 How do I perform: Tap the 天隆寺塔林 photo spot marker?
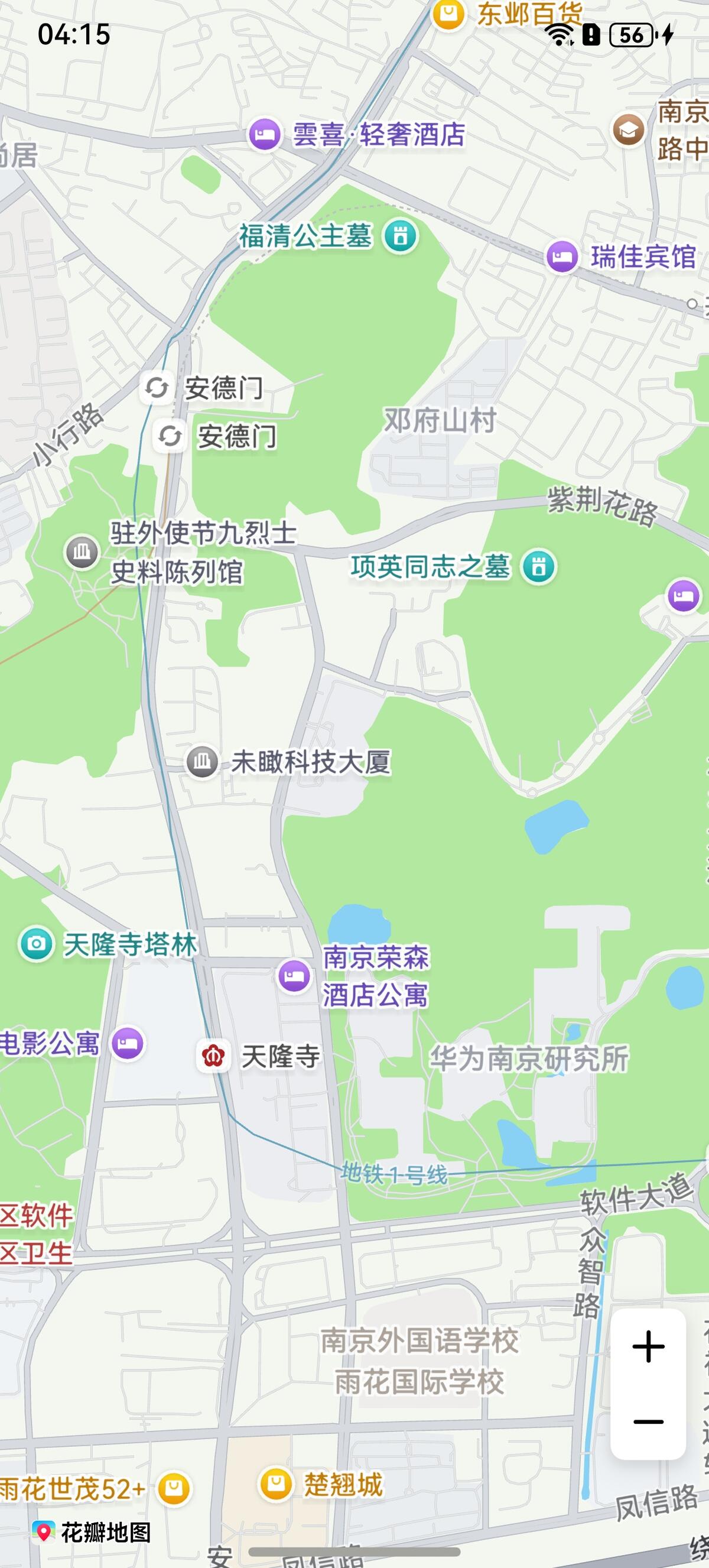coord(37,944)
